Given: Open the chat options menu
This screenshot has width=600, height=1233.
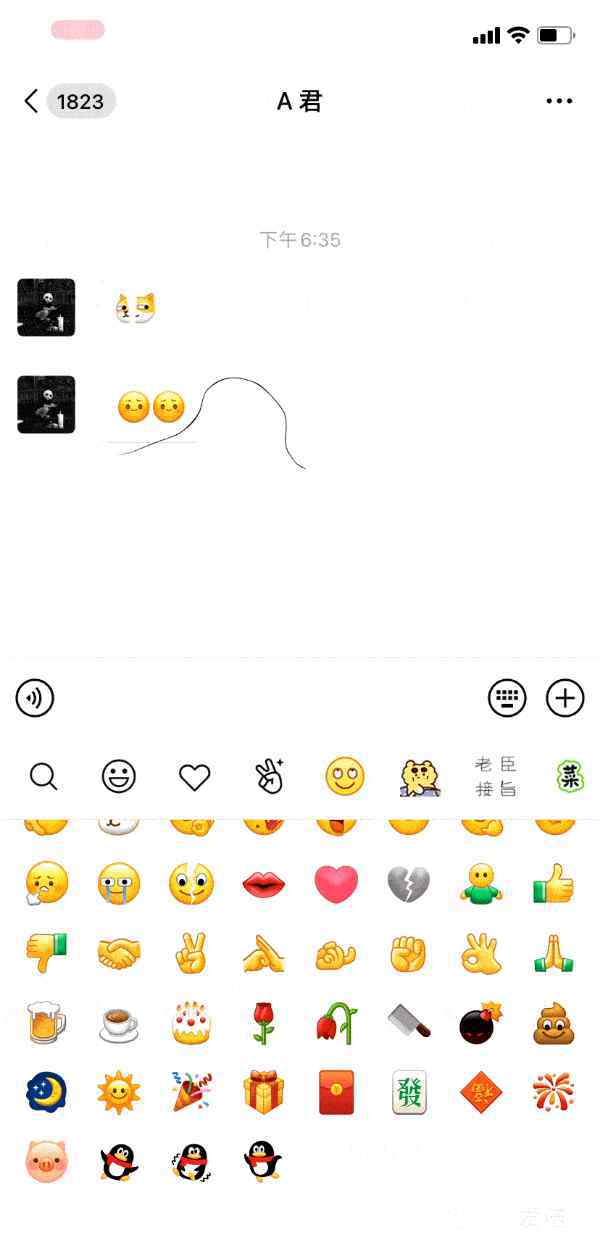Looking at the screenshot, I should [559, 101].
